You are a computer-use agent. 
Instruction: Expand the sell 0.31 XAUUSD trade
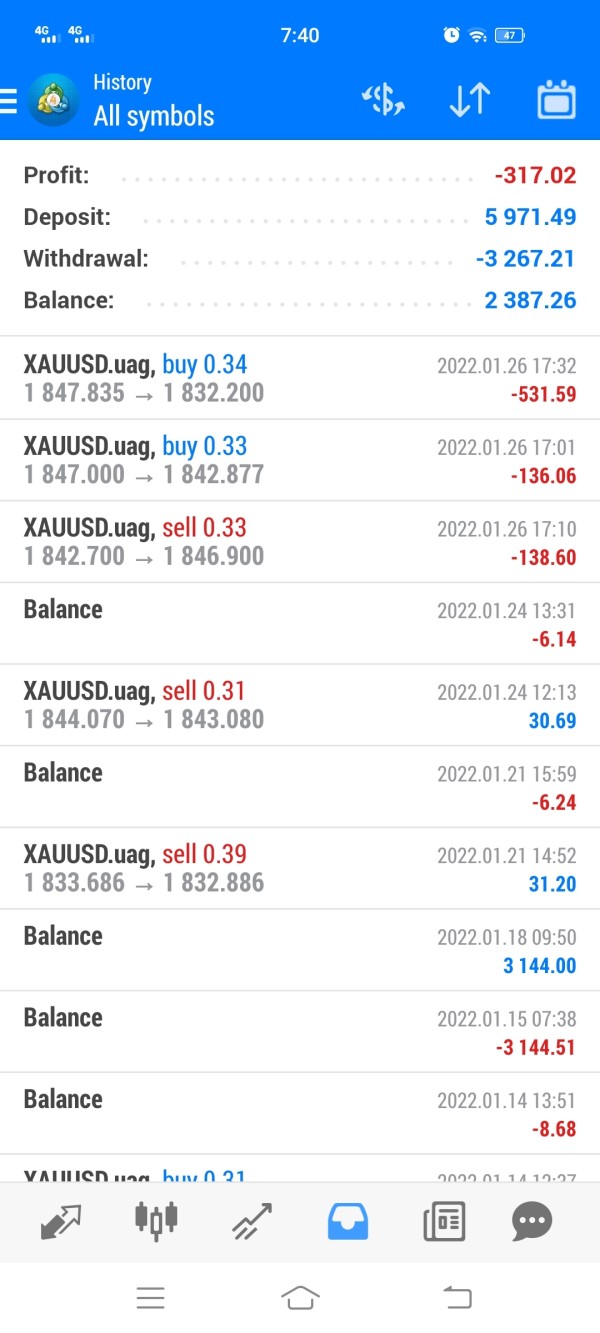click(x=300, y=705)
